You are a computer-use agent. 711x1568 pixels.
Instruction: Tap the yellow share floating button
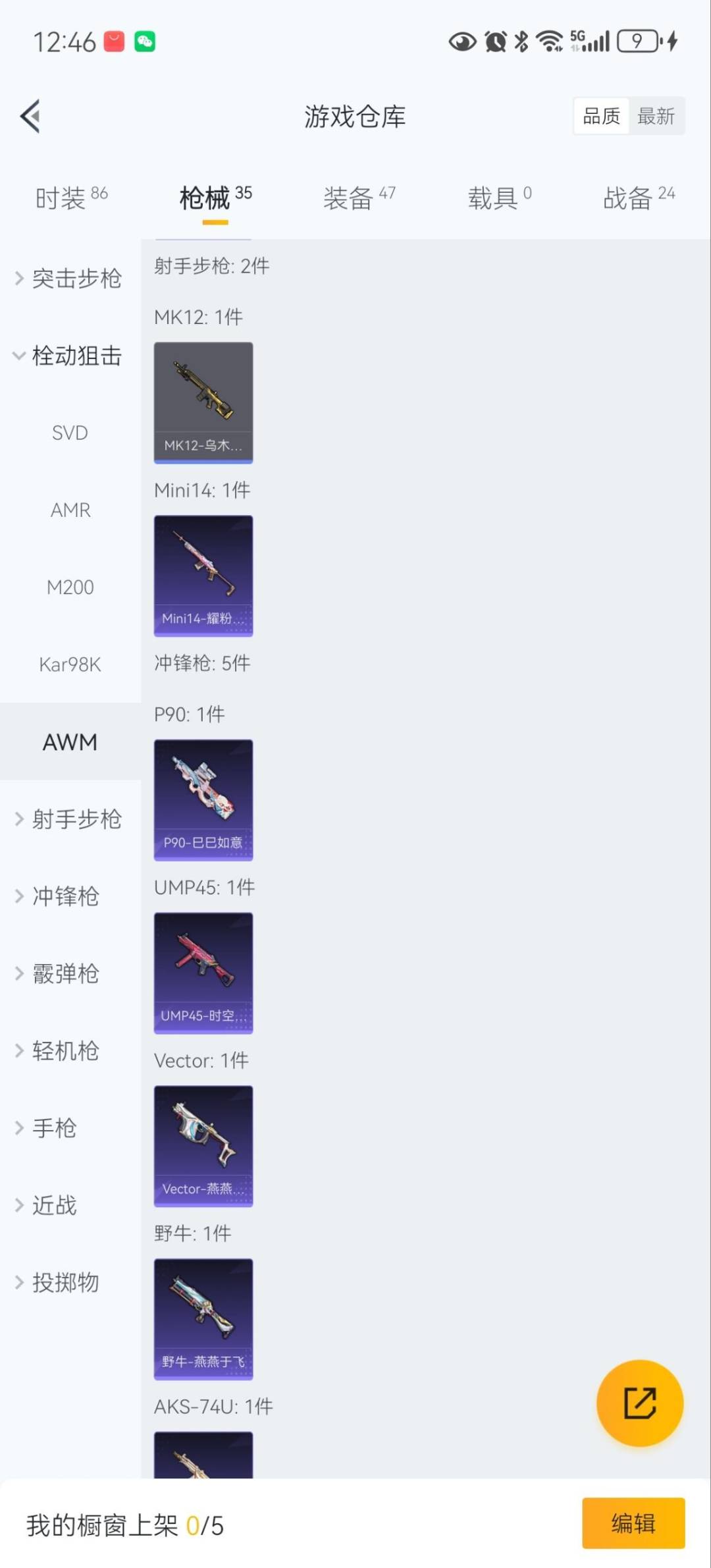click(639, 1403)
